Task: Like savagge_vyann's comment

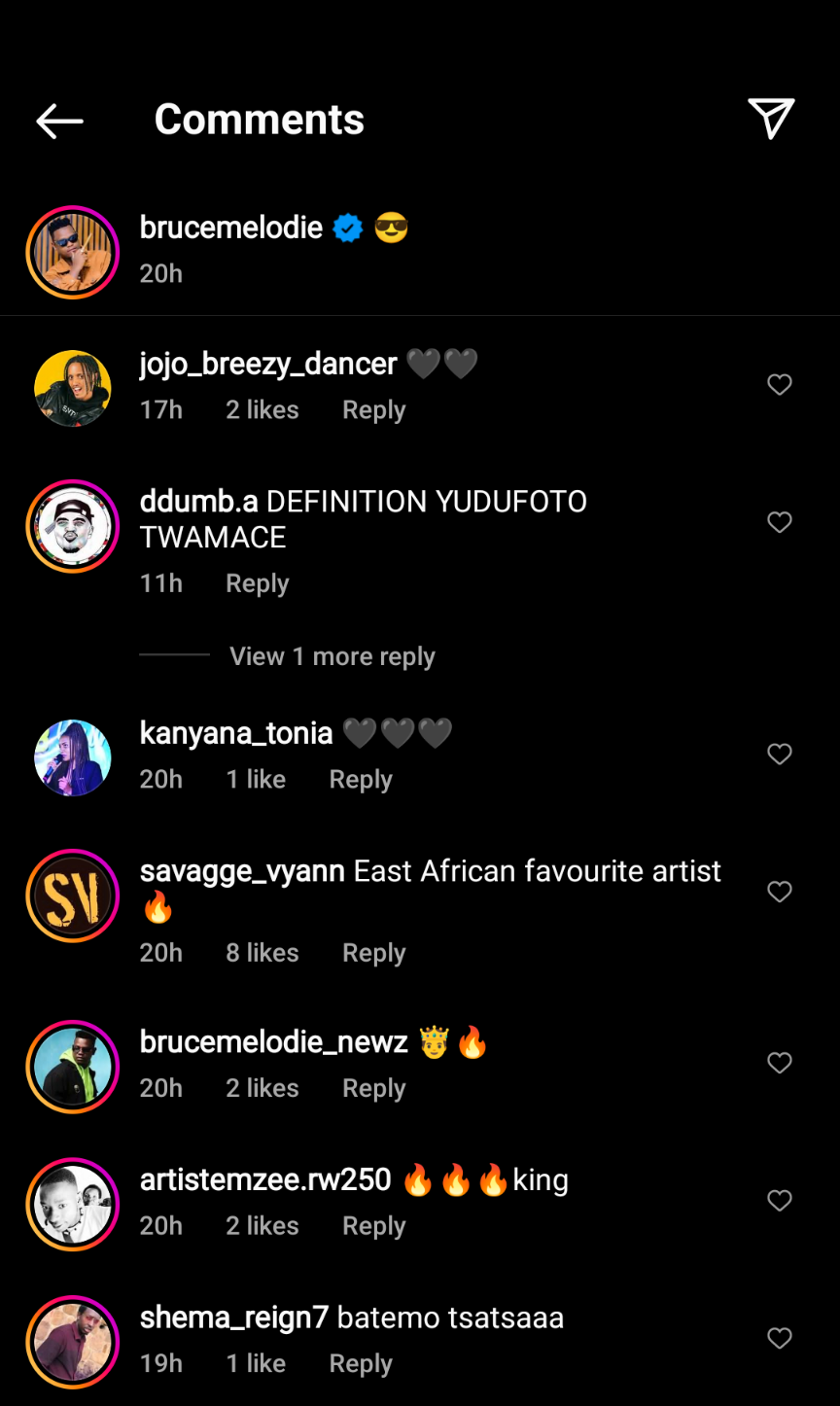Action: (780, 893)
